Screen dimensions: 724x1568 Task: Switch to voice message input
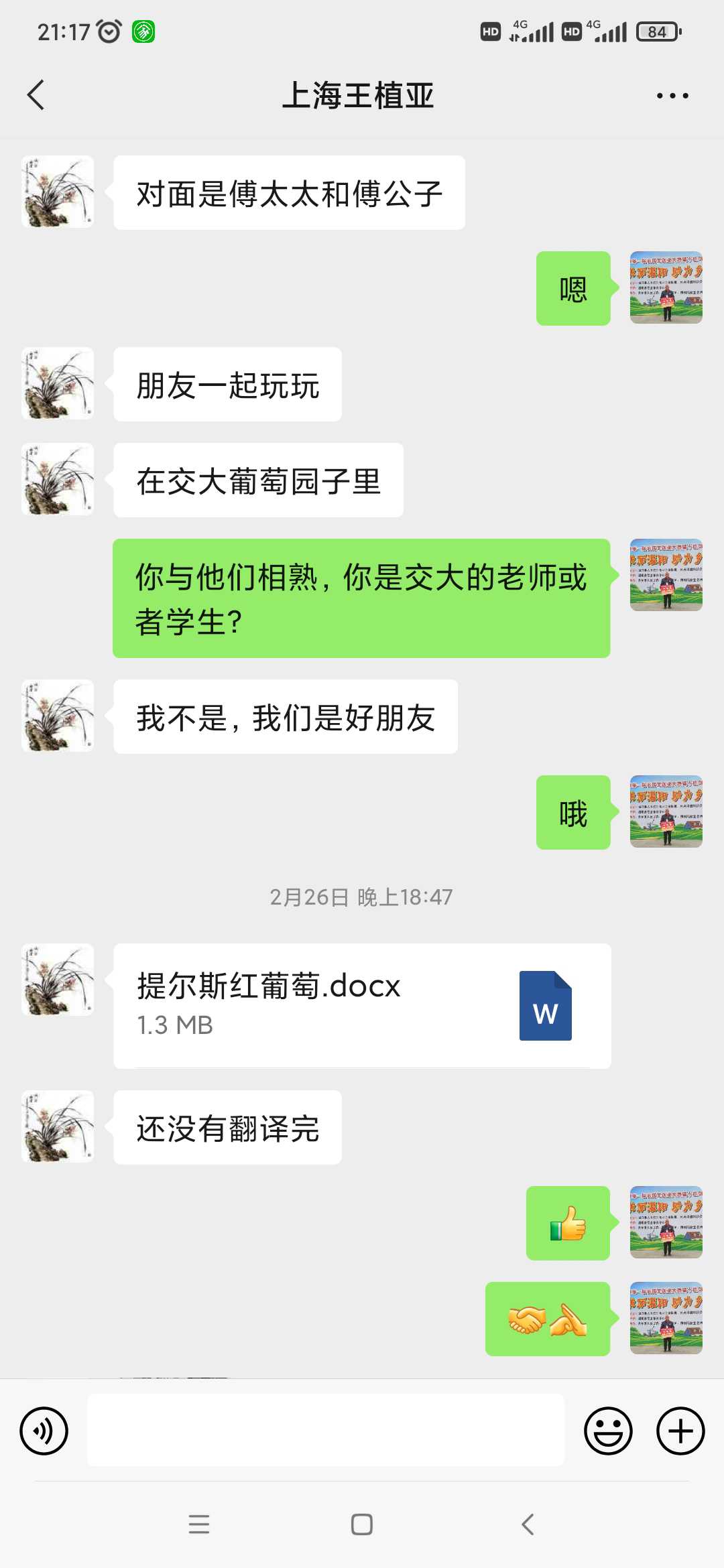(x=44, y=1431)
